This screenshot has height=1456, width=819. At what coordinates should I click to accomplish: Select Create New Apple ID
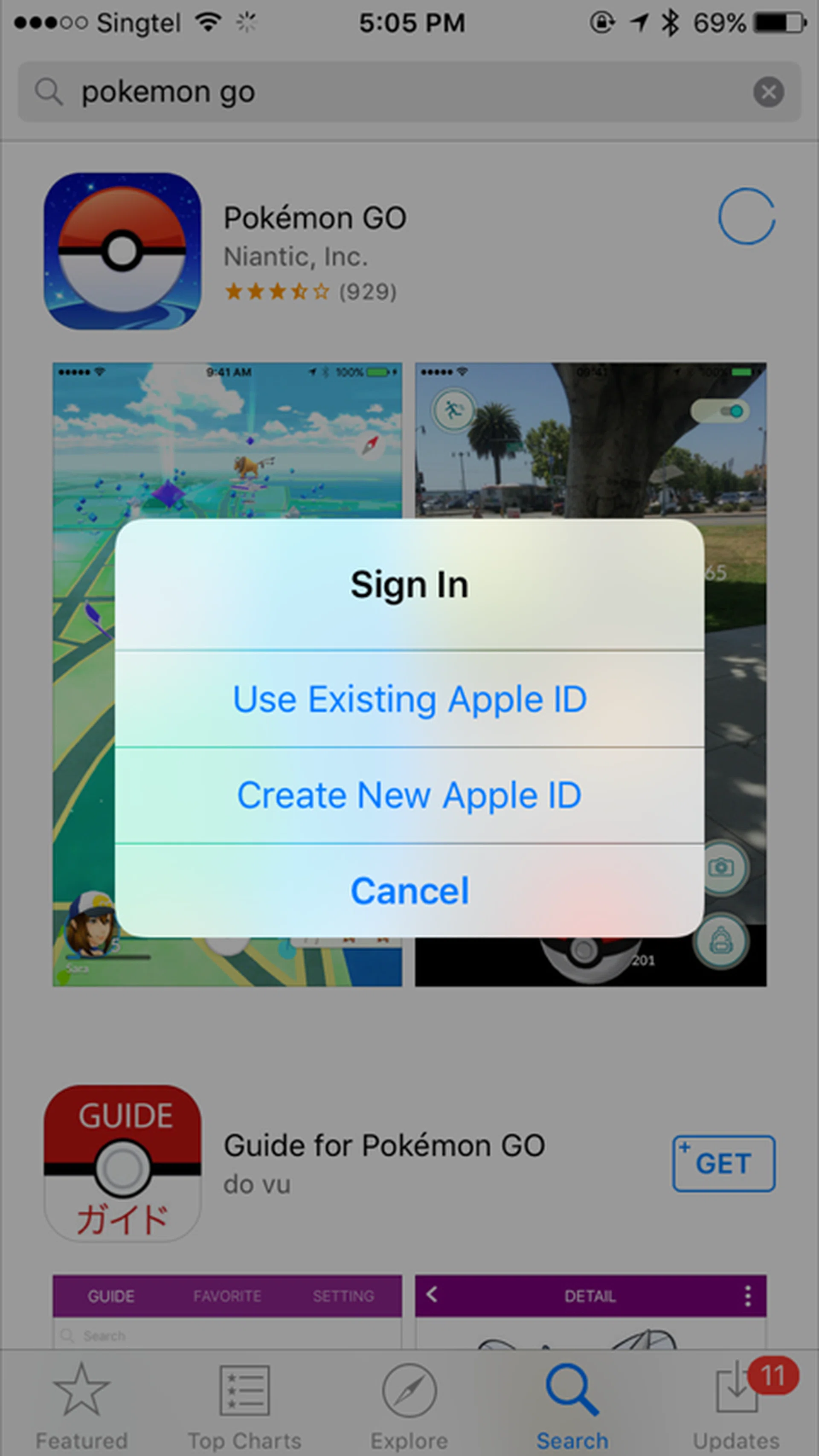pyautogui.click(x=409, y=795)
